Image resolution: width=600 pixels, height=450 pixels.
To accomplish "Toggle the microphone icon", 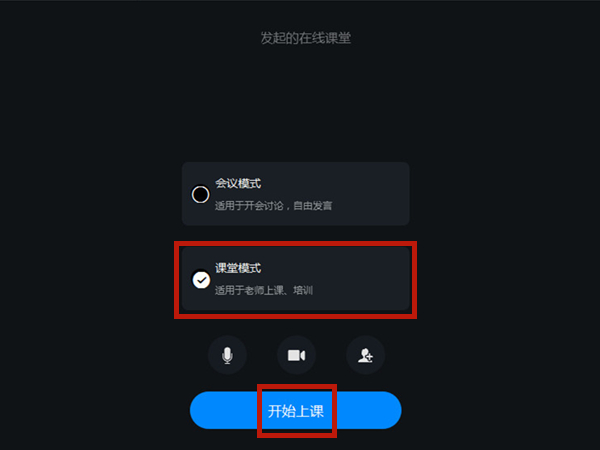I will click(228, 355).
